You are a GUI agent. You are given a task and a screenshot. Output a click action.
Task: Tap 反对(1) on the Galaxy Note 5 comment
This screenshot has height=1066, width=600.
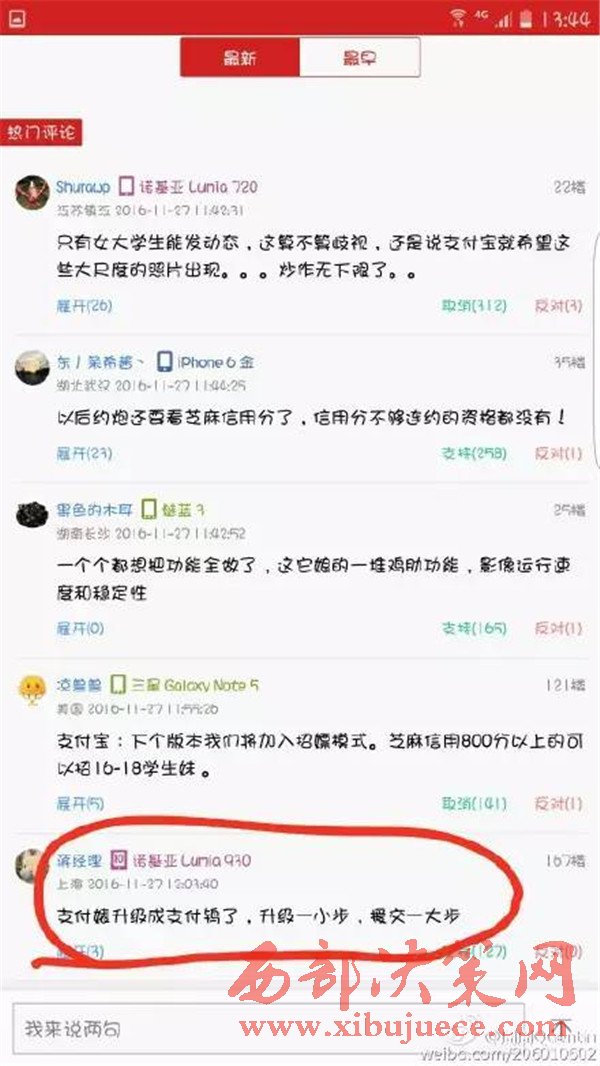pyautogui.click(x=558, y=803)
